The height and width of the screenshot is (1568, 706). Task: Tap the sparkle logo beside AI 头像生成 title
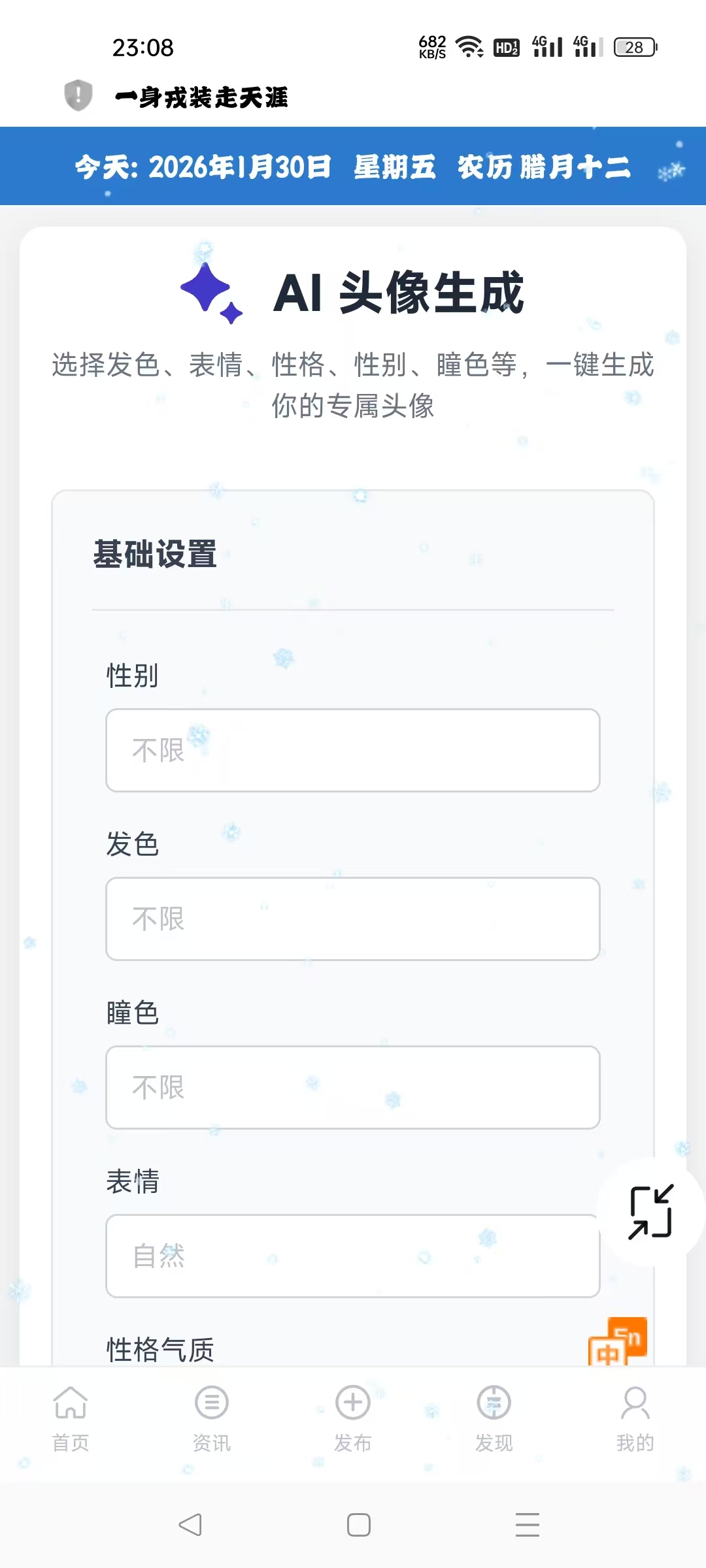click(x=208, y=293)
